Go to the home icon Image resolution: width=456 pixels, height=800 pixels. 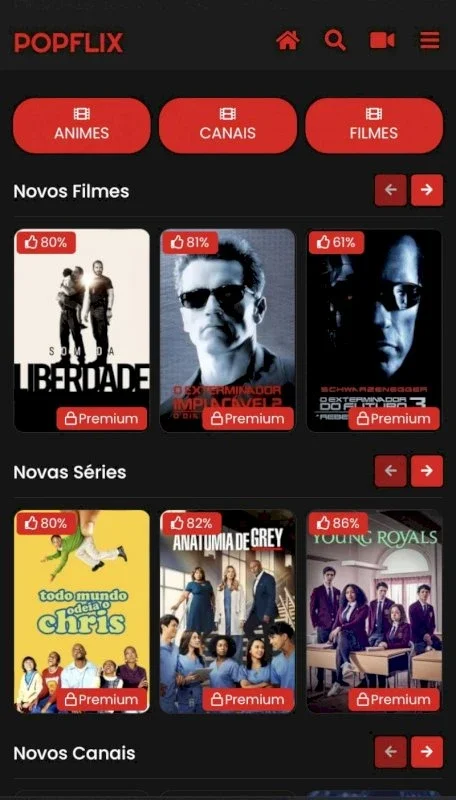pos(288,40)
